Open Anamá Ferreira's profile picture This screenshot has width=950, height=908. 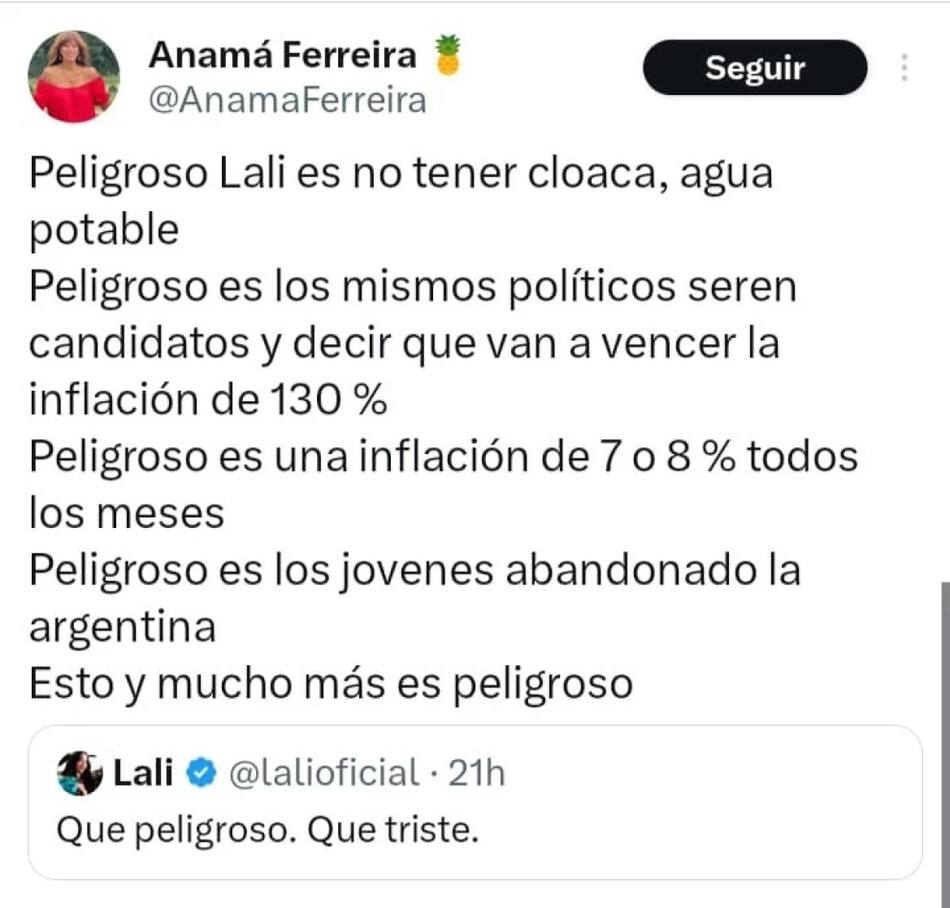73,77
